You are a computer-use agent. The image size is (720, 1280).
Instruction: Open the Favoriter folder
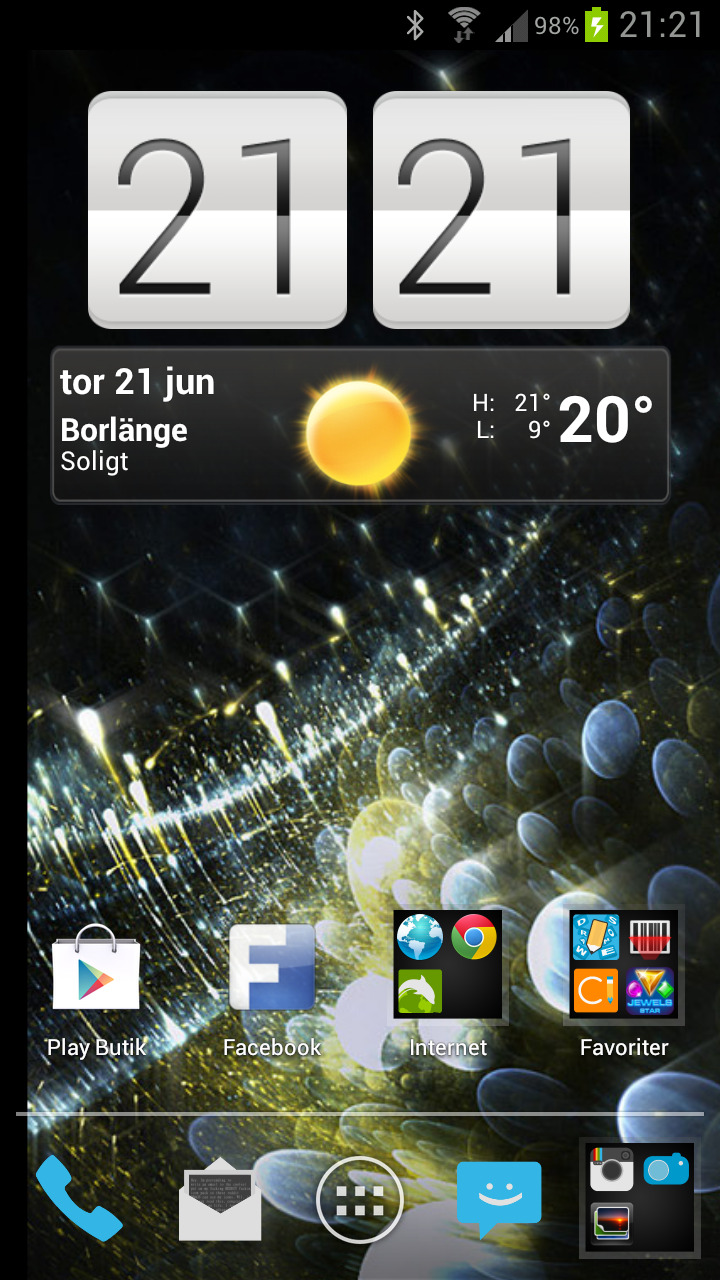[x=624, y=966]
